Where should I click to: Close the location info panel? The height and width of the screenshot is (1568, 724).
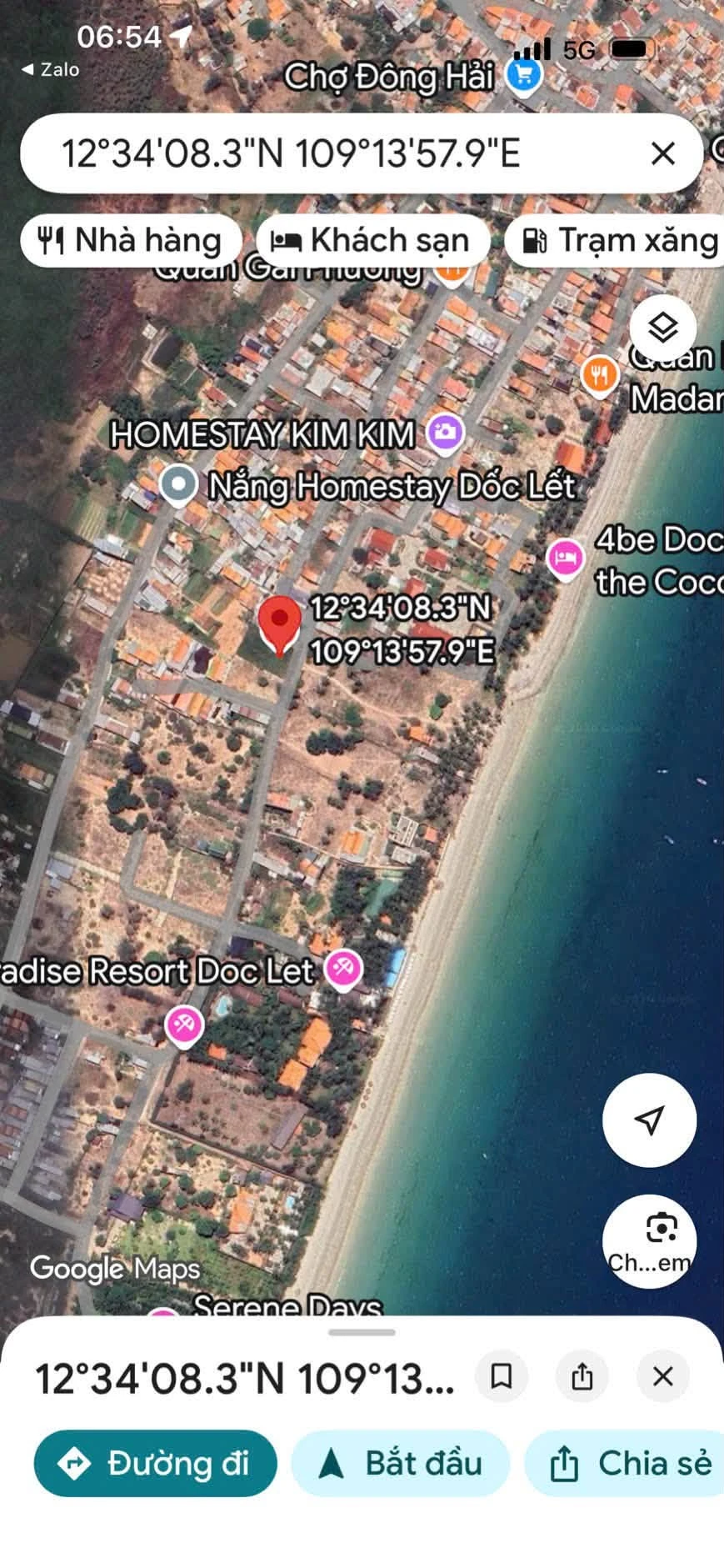tap(663, 1376)
